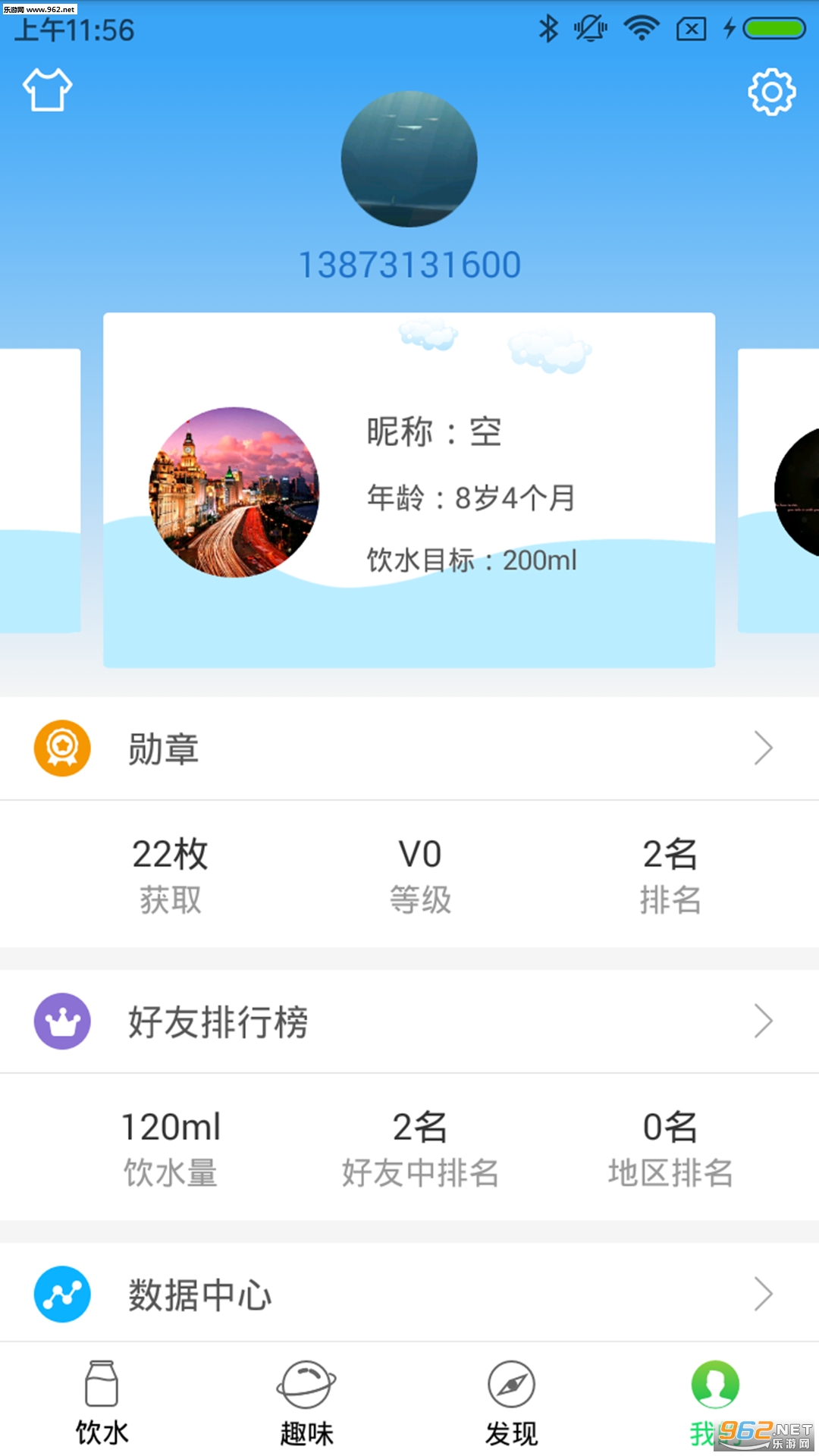The width and height of the screenshot is (819, 1456).
Task: View the next profile card on the right
Action: (780, 491)
